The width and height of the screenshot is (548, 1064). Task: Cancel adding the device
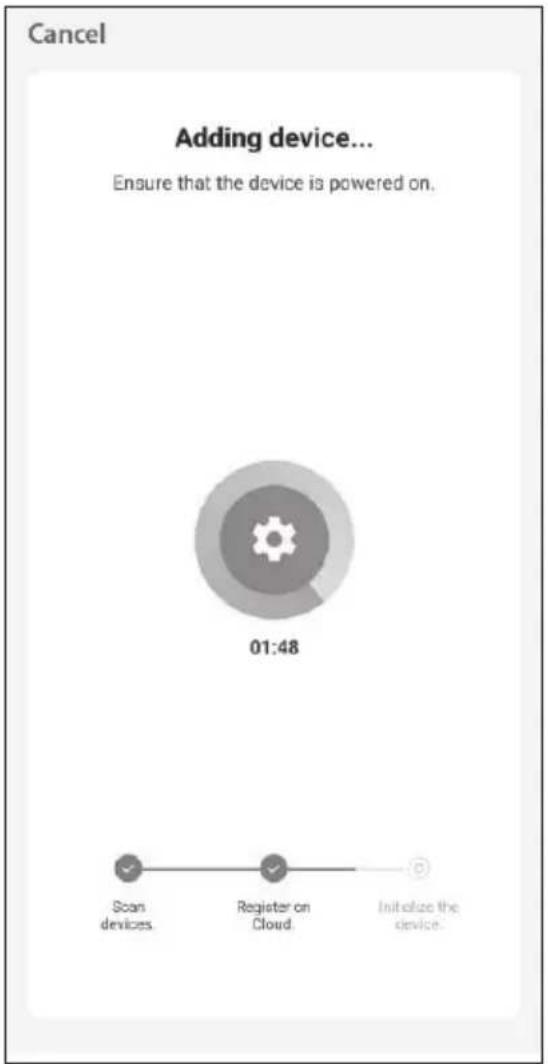coord(66,33)
